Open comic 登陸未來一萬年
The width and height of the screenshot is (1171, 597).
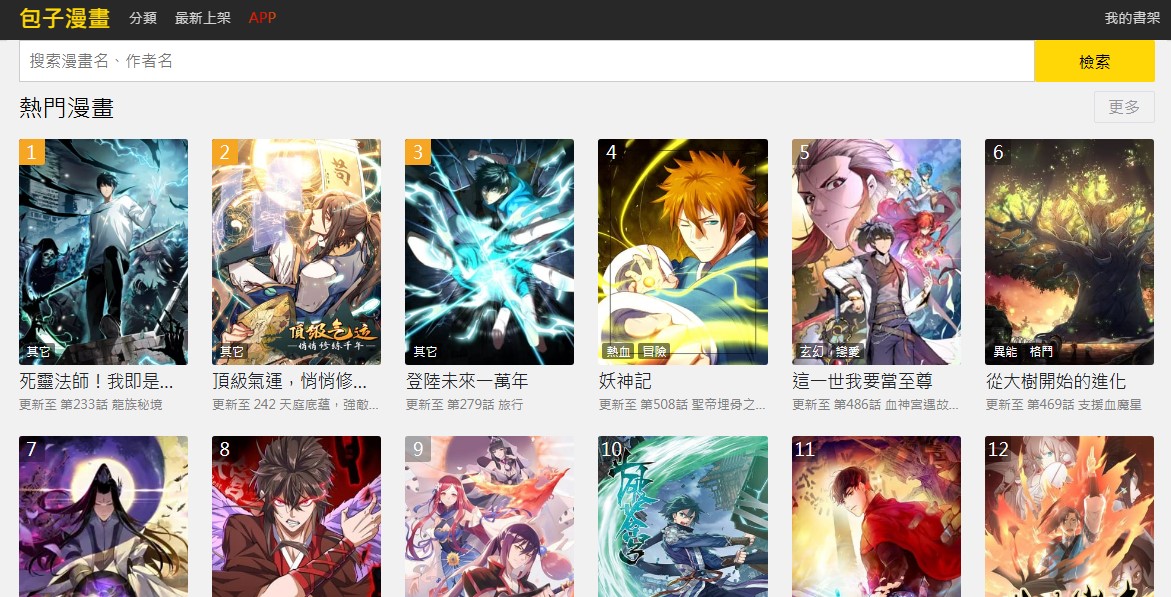489,252
